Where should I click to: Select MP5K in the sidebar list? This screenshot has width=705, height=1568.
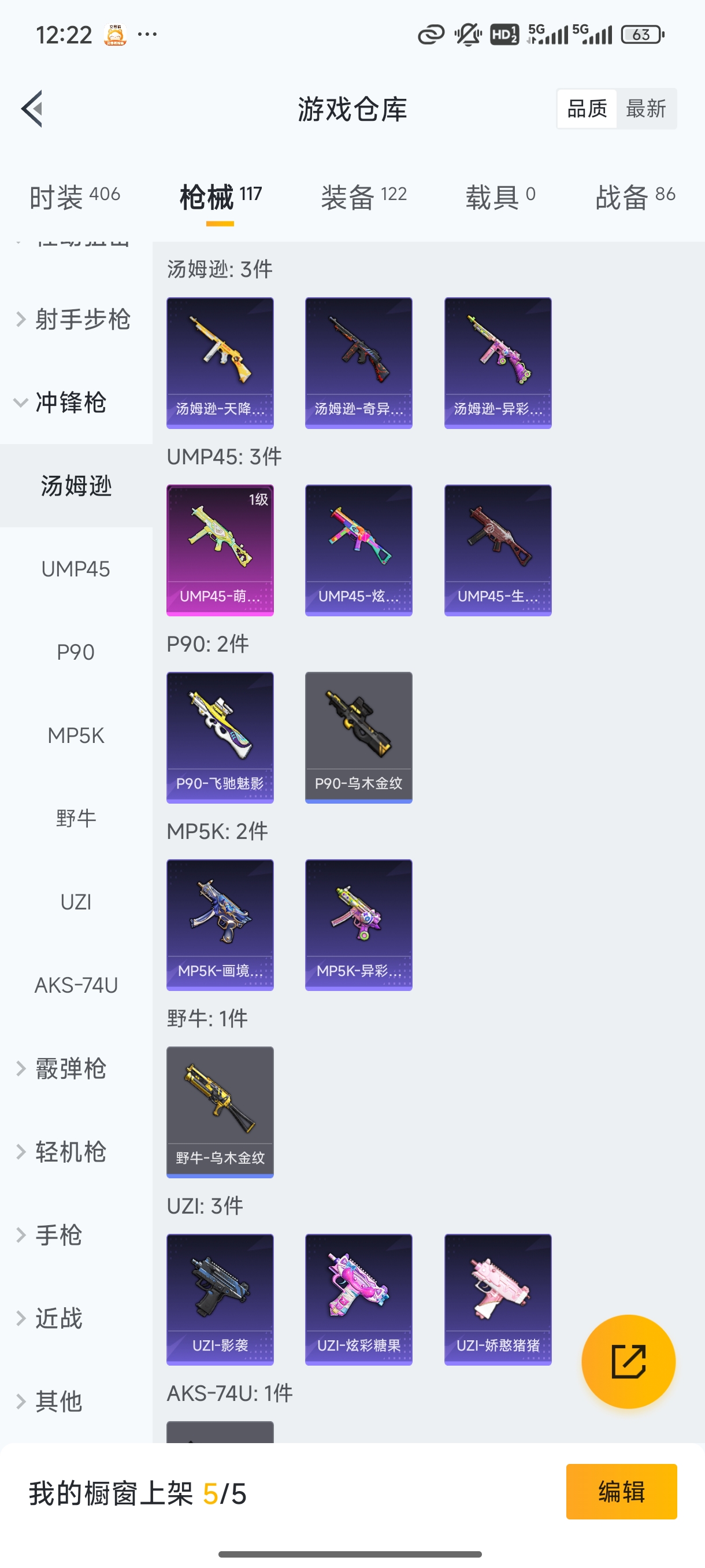[x=76, y=735]
